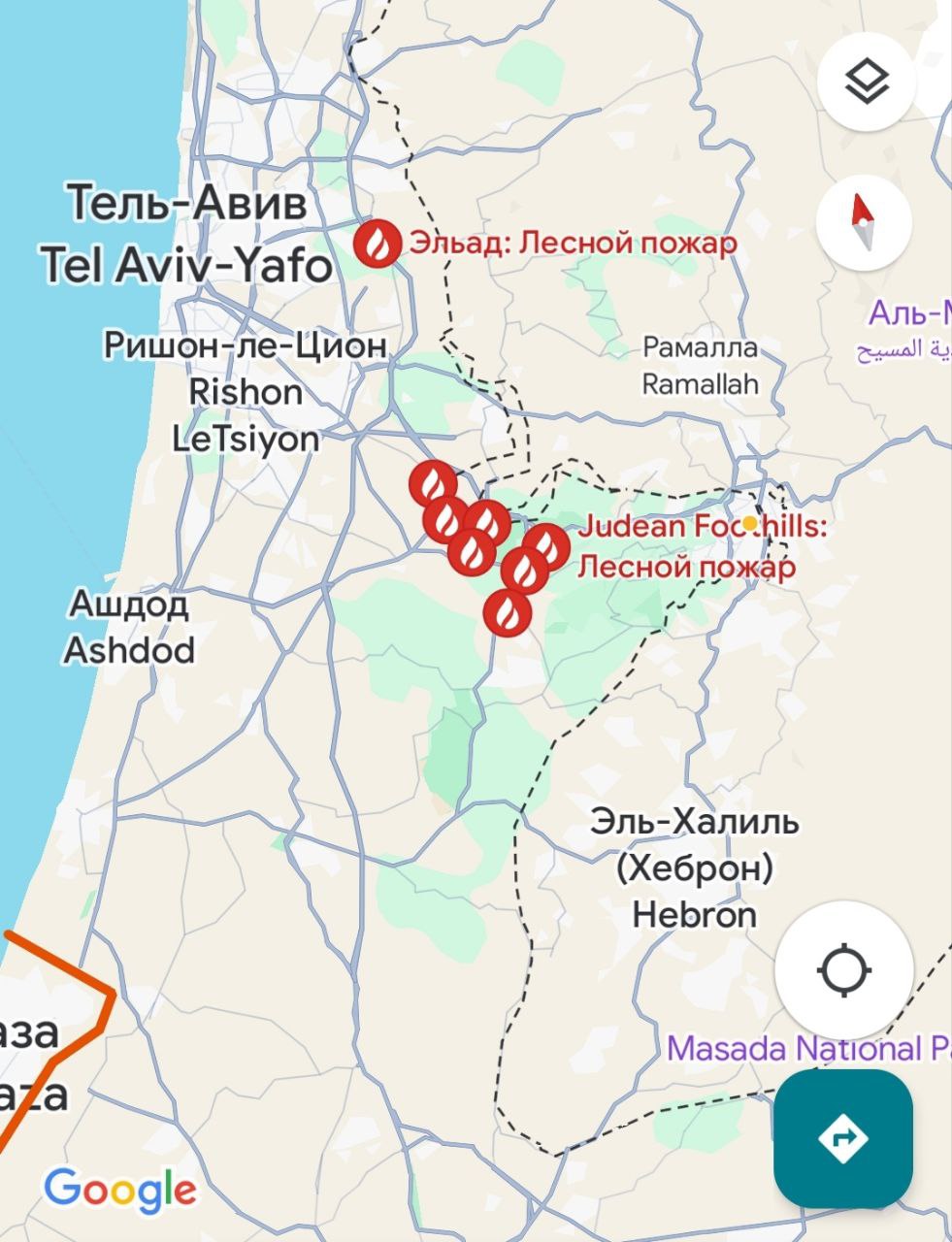Center the map on my location
The width and height of the screenshot is (952, 1242).
tap(844, 969)
